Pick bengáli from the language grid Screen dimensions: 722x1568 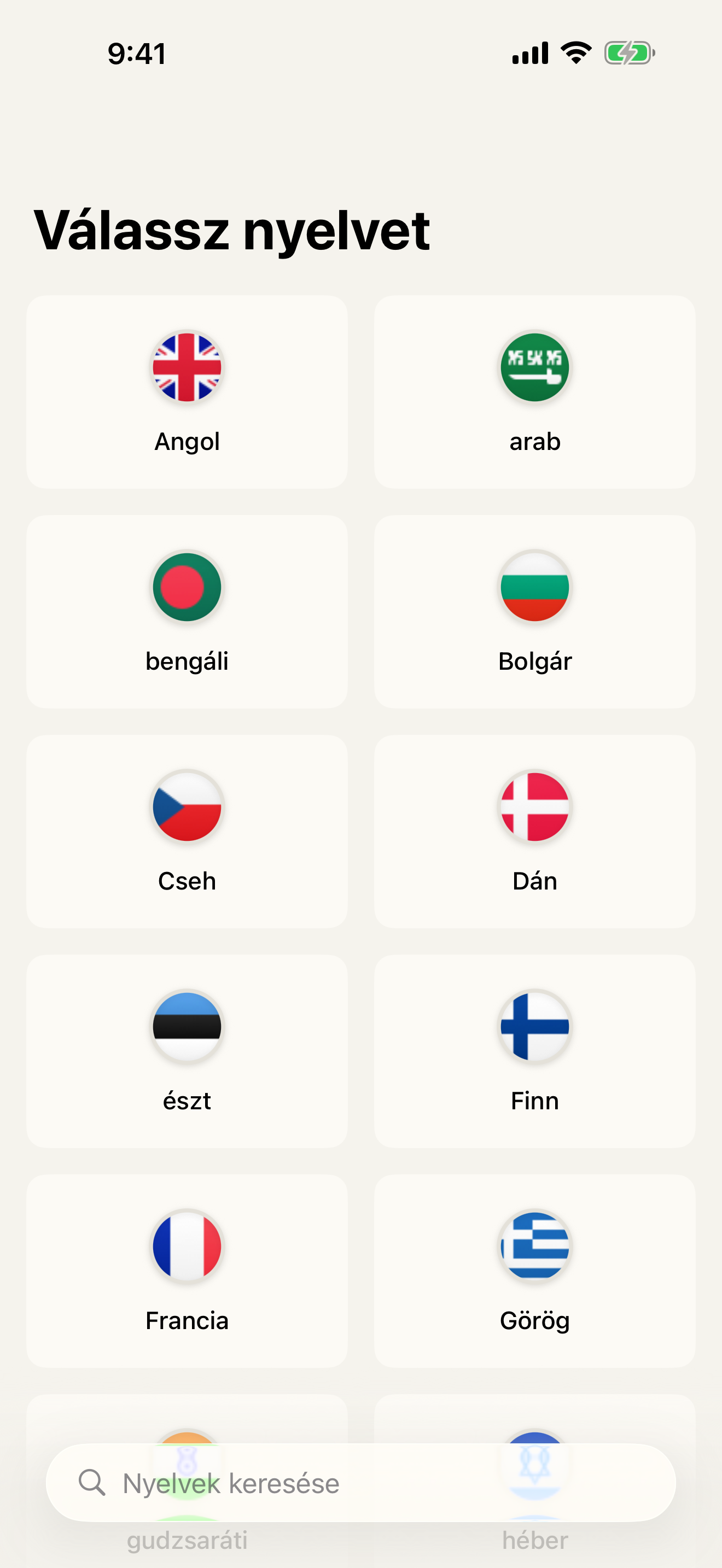click(x=187, y=612)
